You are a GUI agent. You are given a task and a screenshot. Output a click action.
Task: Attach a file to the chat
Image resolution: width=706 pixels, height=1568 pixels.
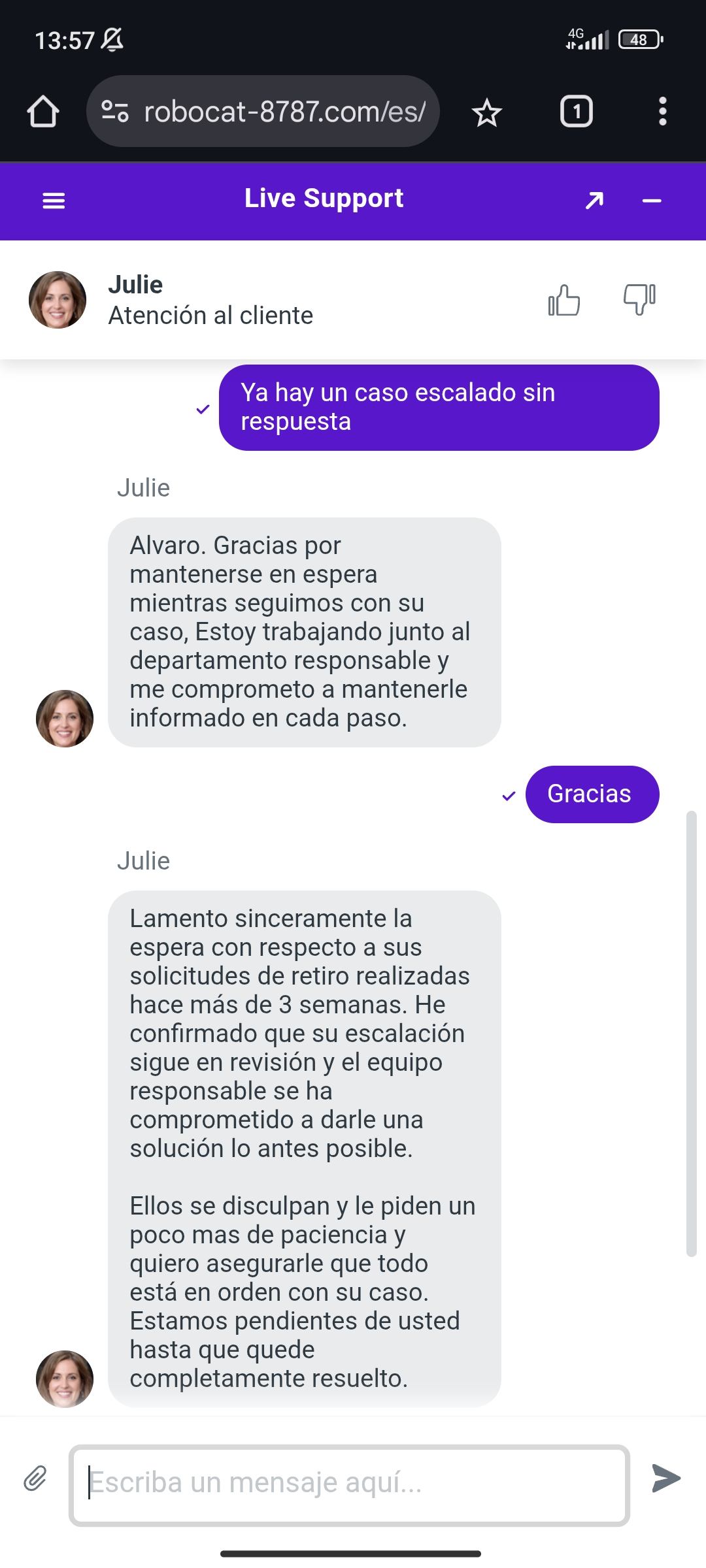(x=35, y=1478)
